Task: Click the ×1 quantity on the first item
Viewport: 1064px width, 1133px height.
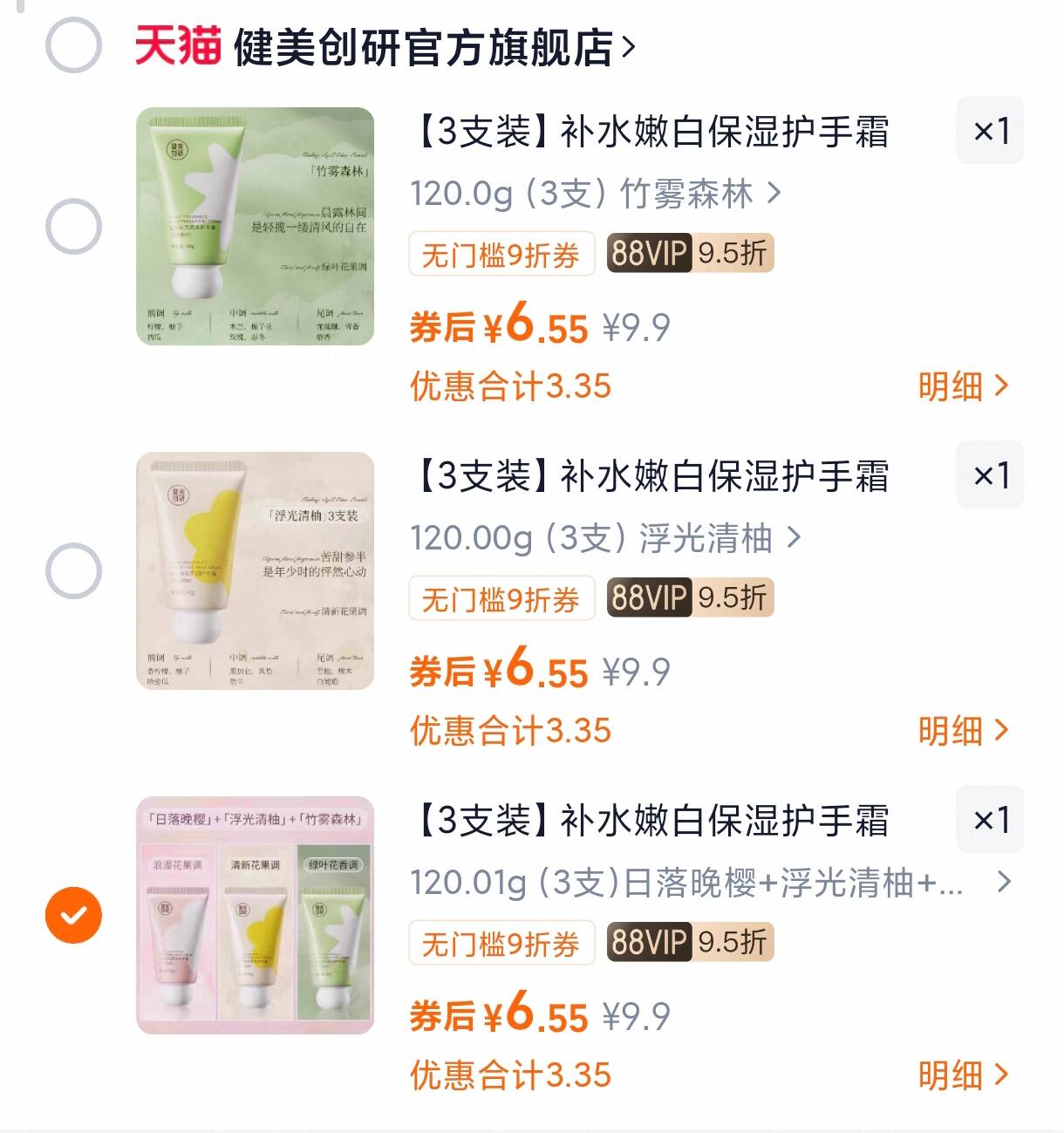Action: click(x=990, y=132)
